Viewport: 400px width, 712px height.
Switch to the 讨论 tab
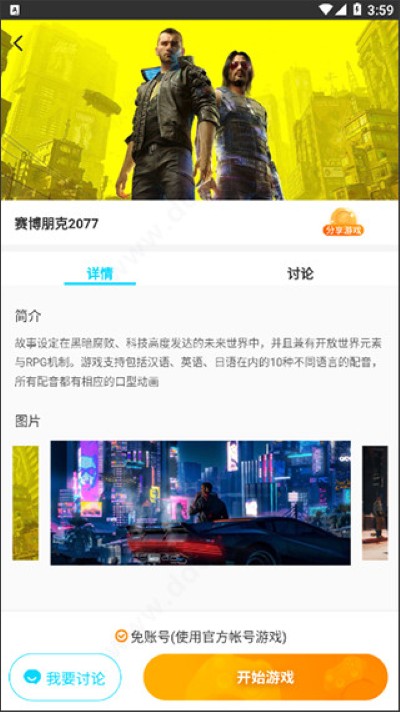point(300,274)
